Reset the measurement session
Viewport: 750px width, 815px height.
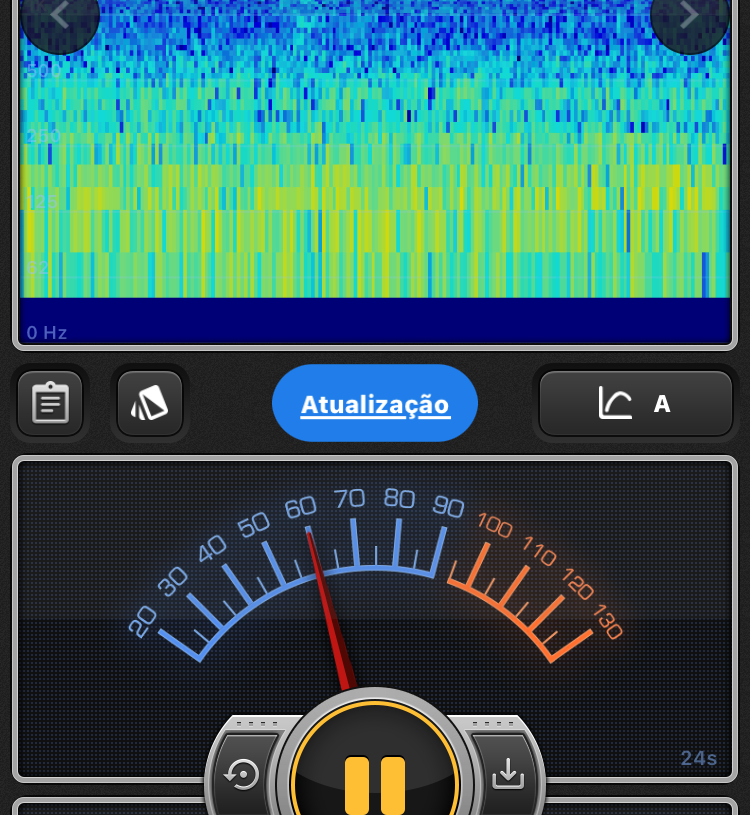click(244, 774)
